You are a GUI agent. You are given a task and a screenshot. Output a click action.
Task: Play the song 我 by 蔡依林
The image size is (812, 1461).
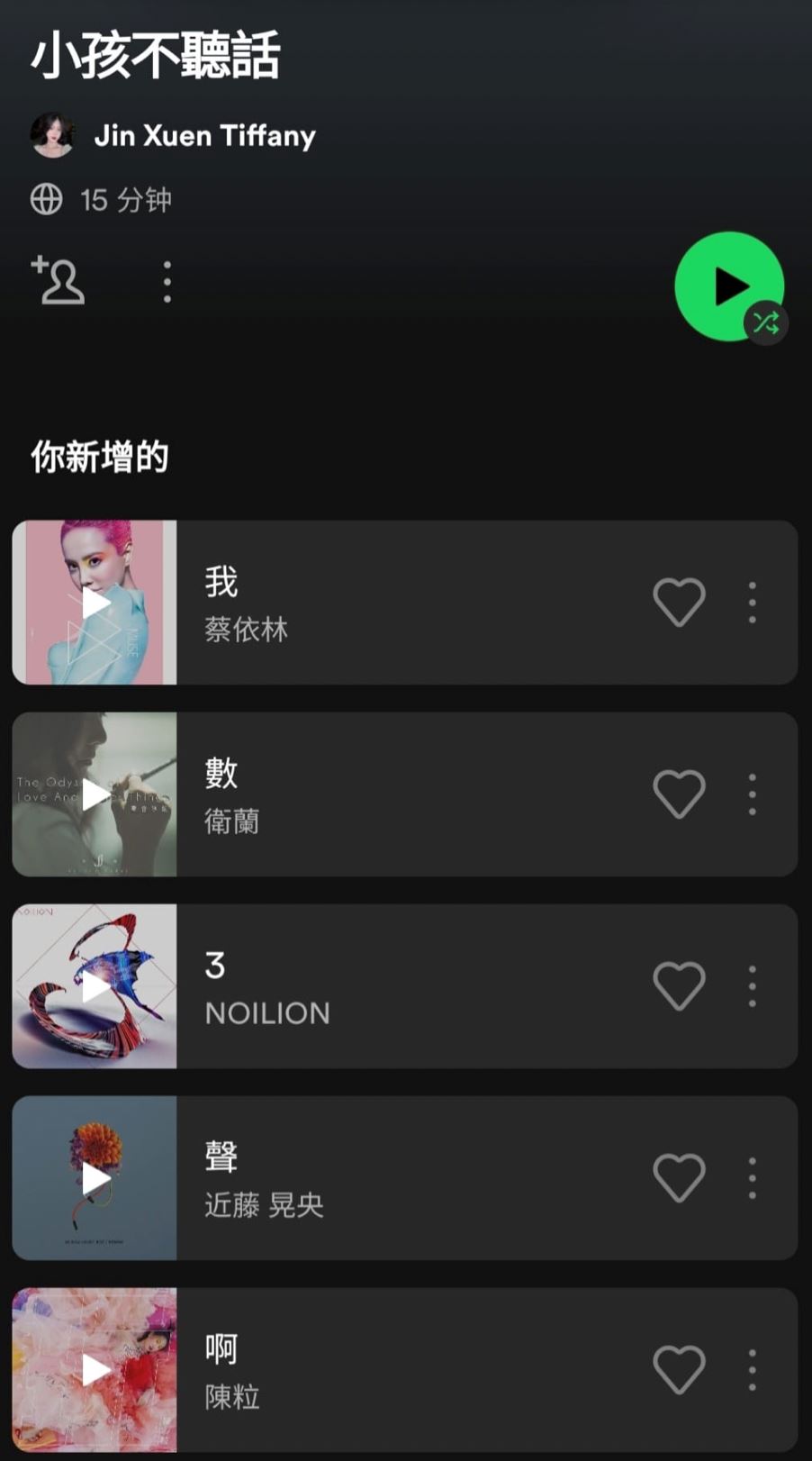click(95, 603)
